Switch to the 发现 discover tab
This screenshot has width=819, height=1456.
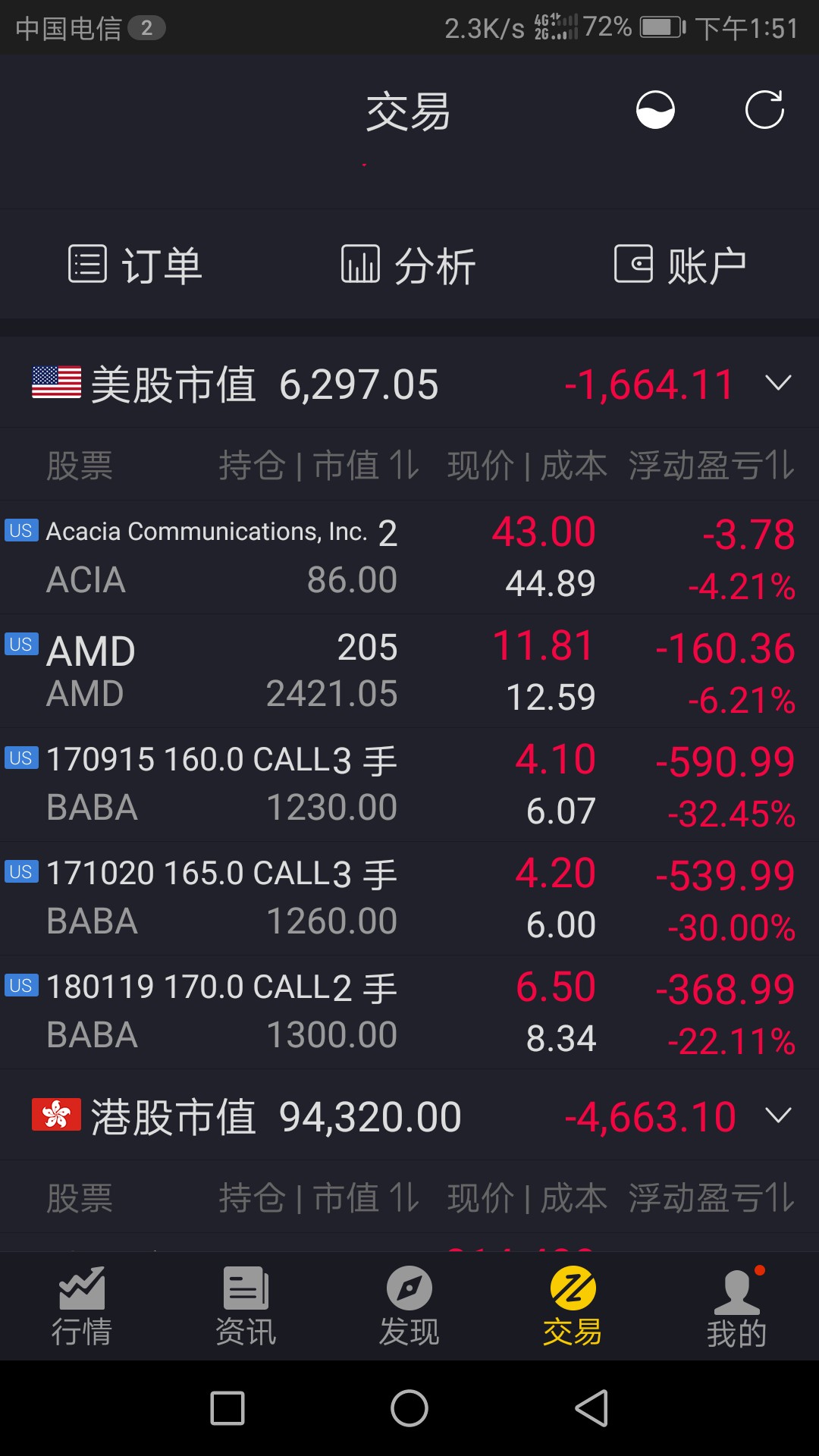409,1306
